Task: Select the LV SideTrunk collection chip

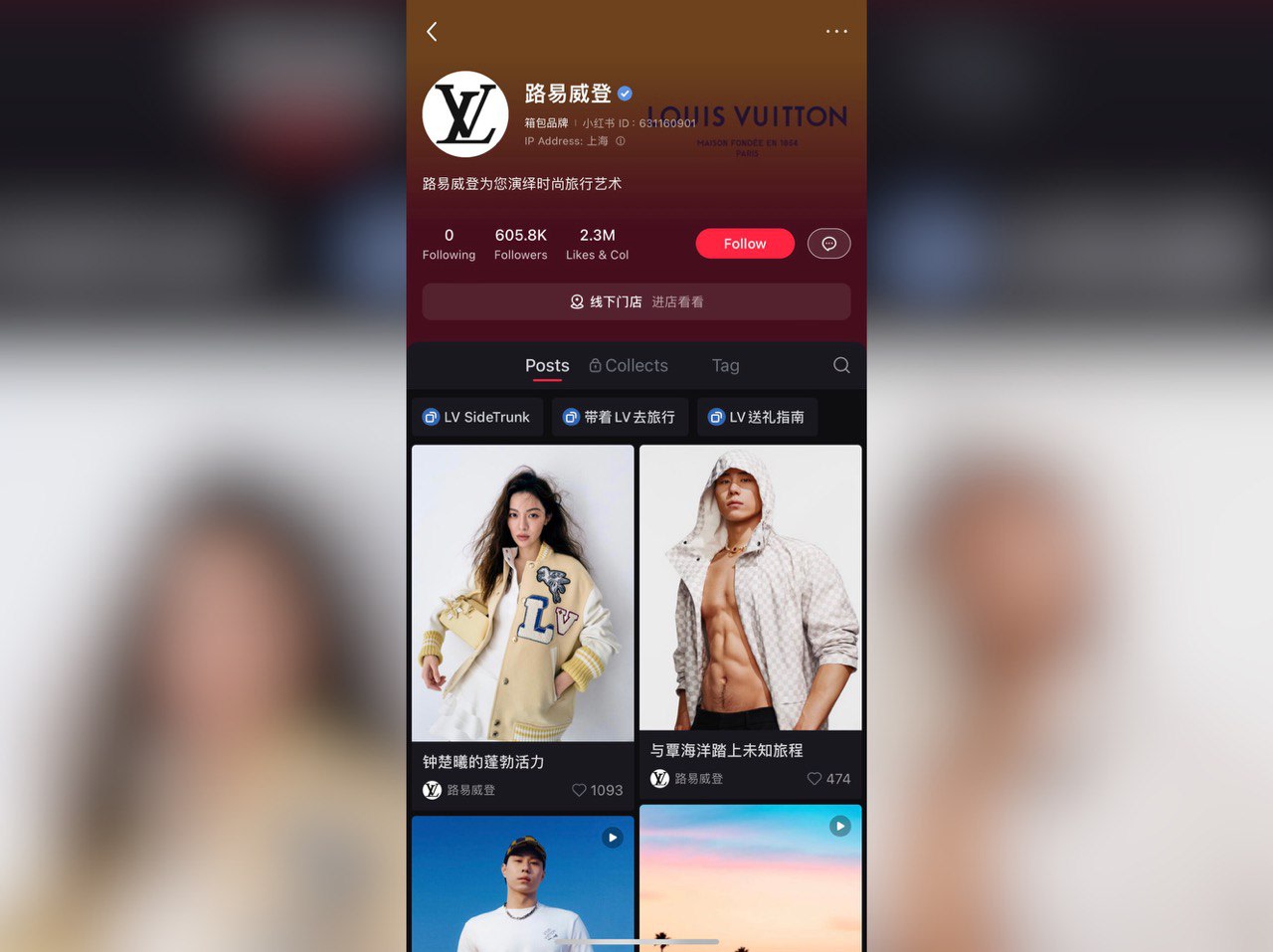Action: point(477,417)
